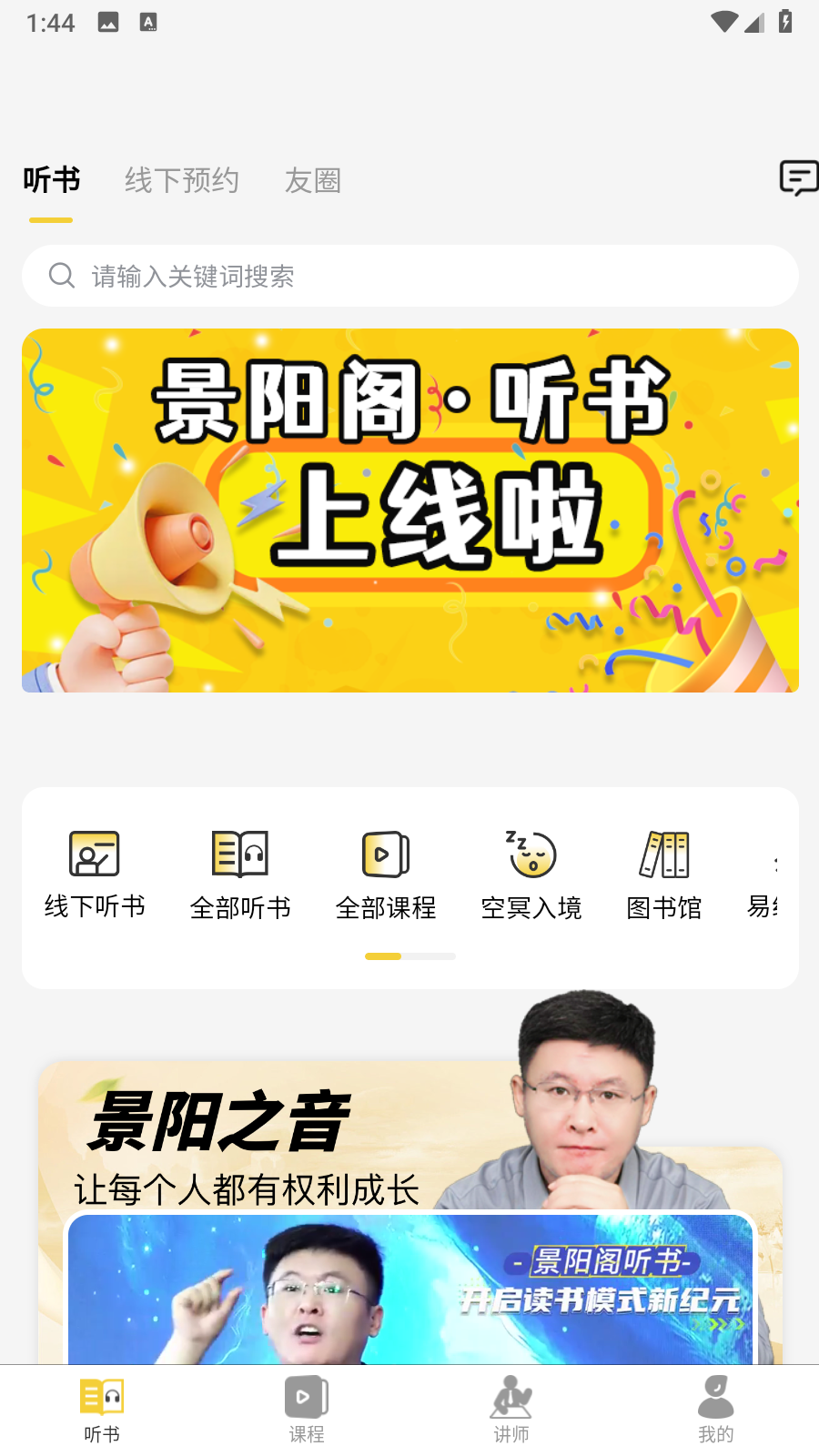Screen dimensions: 819x1456
Task: Open 全部课程 shortcut
Action: [x=386, y=875]
